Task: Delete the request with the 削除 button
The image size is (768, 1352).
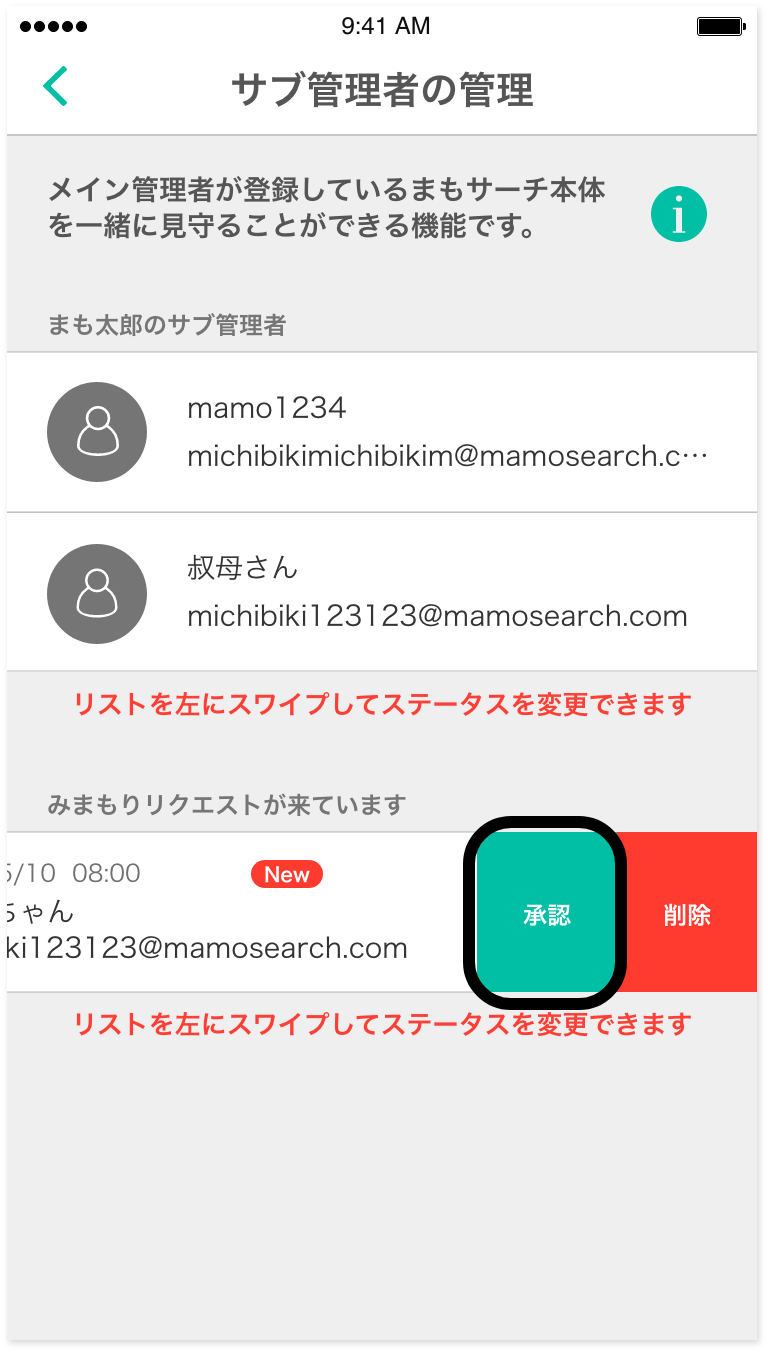Action: (x=687, y=912)
